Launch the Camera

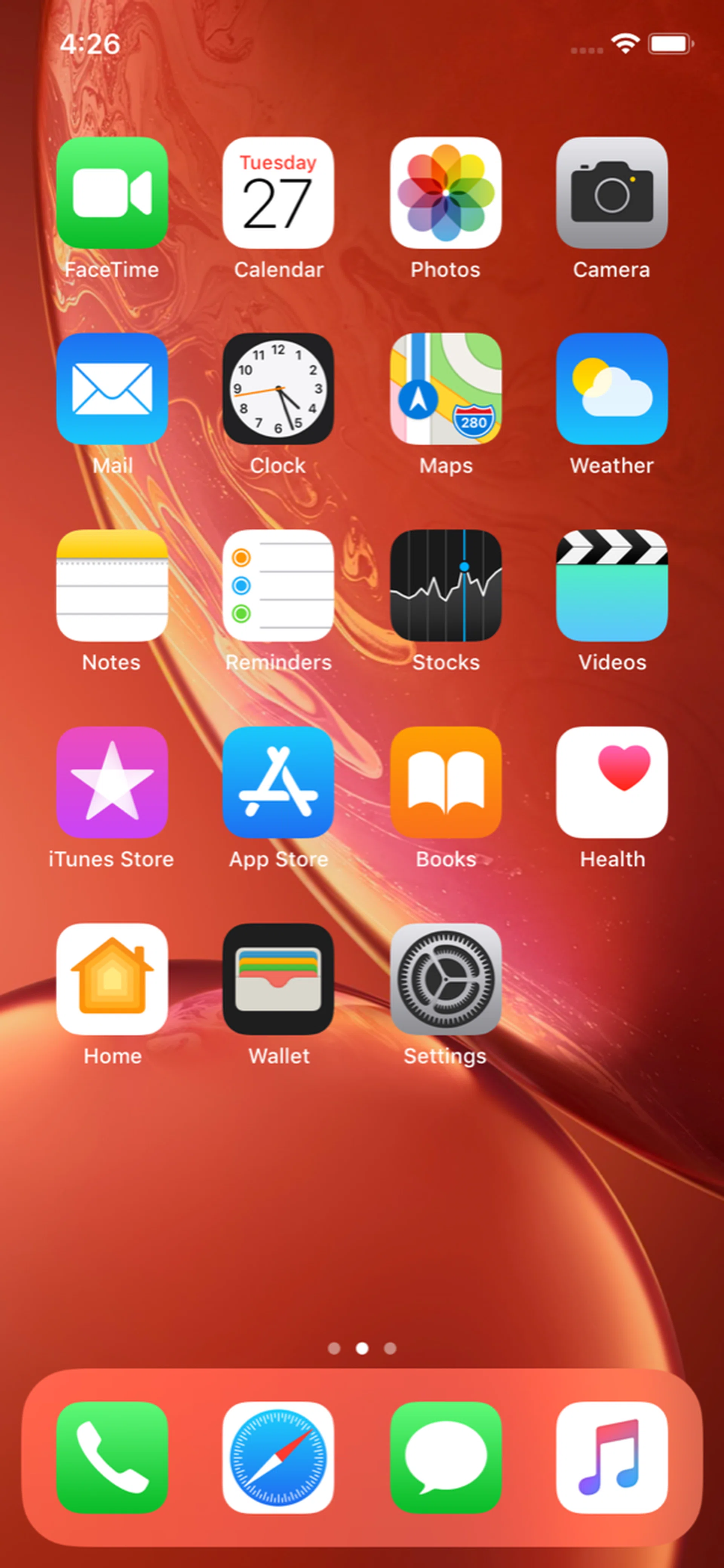612,193
